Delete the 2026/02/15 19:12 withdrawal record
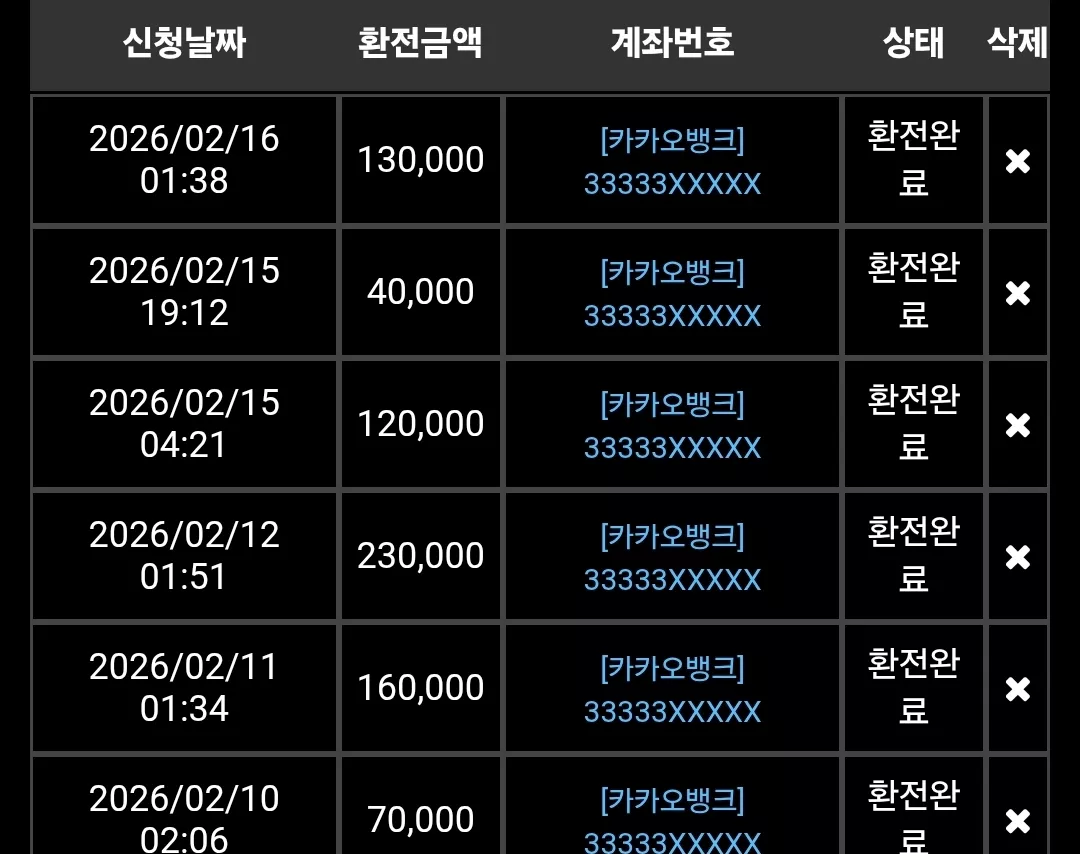 pyautogui.click(x=1017, y=293)
